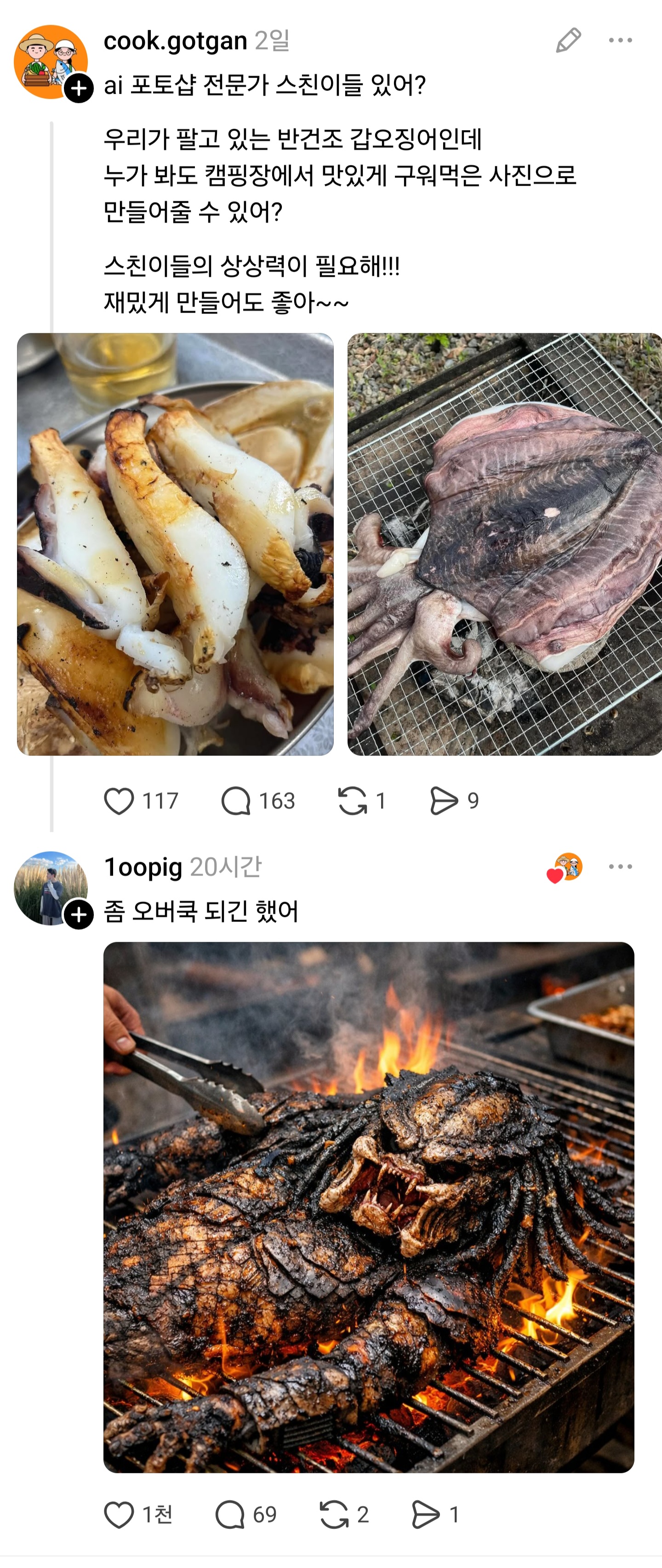Repost cook.gotgan's post
Image resolution: width=662 pixels, height=1568 pixels.
tap(352, 801)
